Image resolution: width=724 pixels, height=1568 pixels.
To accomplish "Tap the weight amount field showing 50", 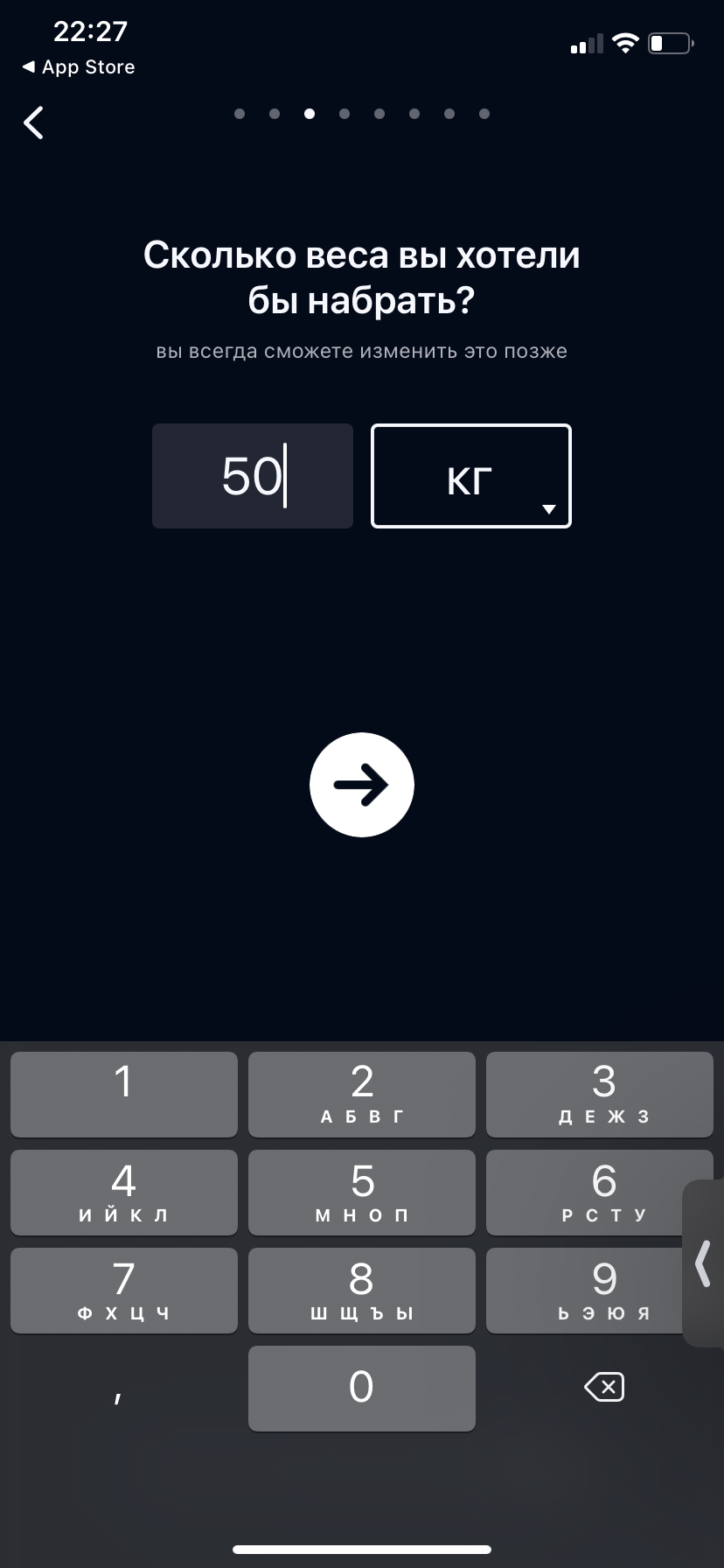I will pyautogui.click(x=253, y=476).
